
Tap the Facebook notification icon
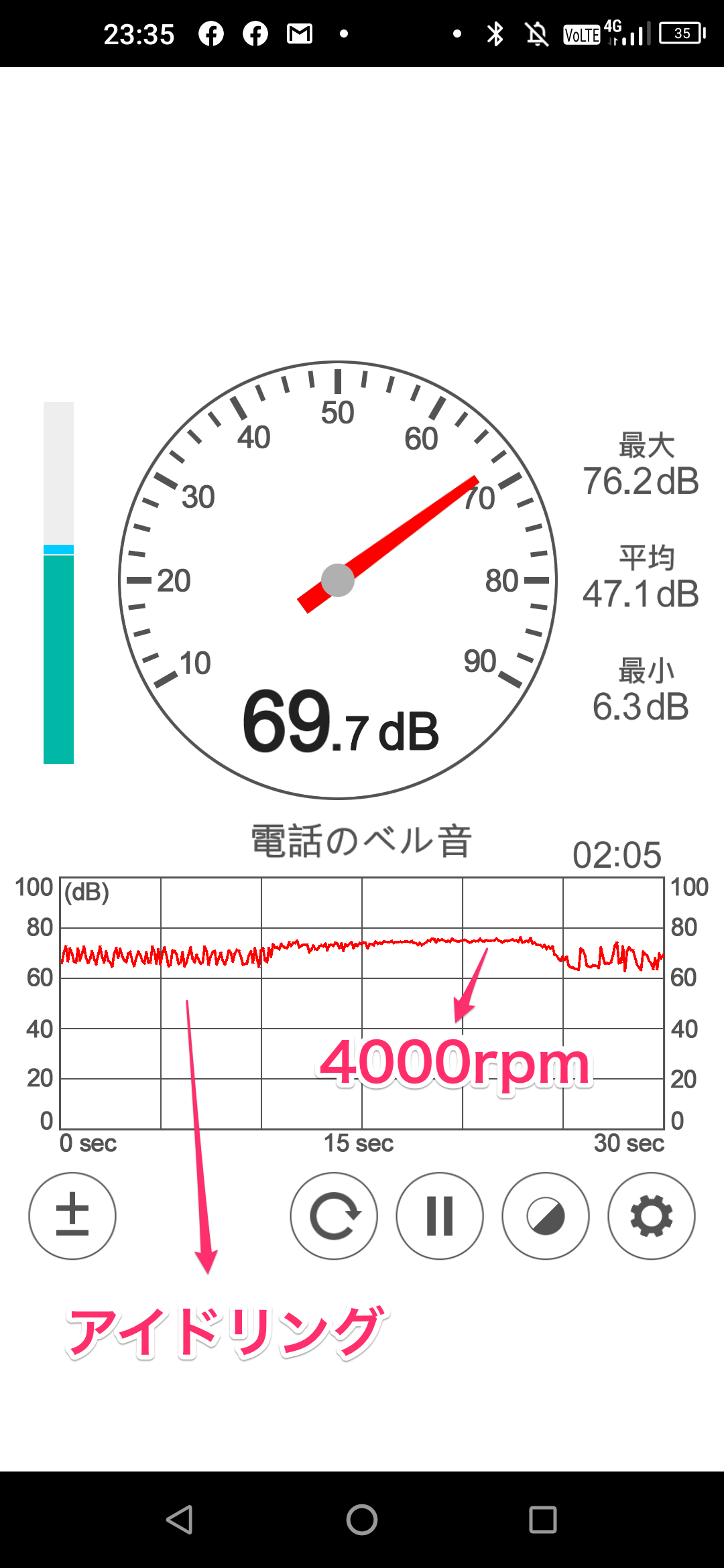tap(210, 34)
